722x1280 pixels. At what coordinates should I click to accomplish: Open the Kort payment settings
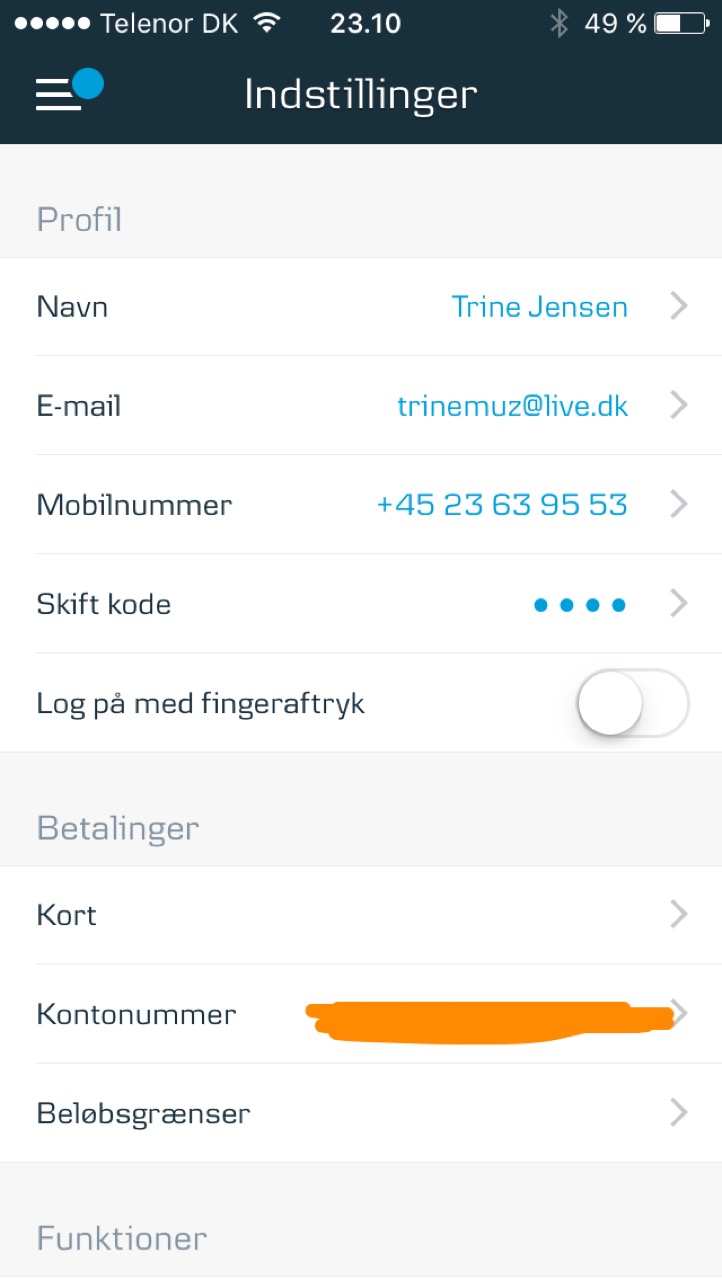(361, 915)
